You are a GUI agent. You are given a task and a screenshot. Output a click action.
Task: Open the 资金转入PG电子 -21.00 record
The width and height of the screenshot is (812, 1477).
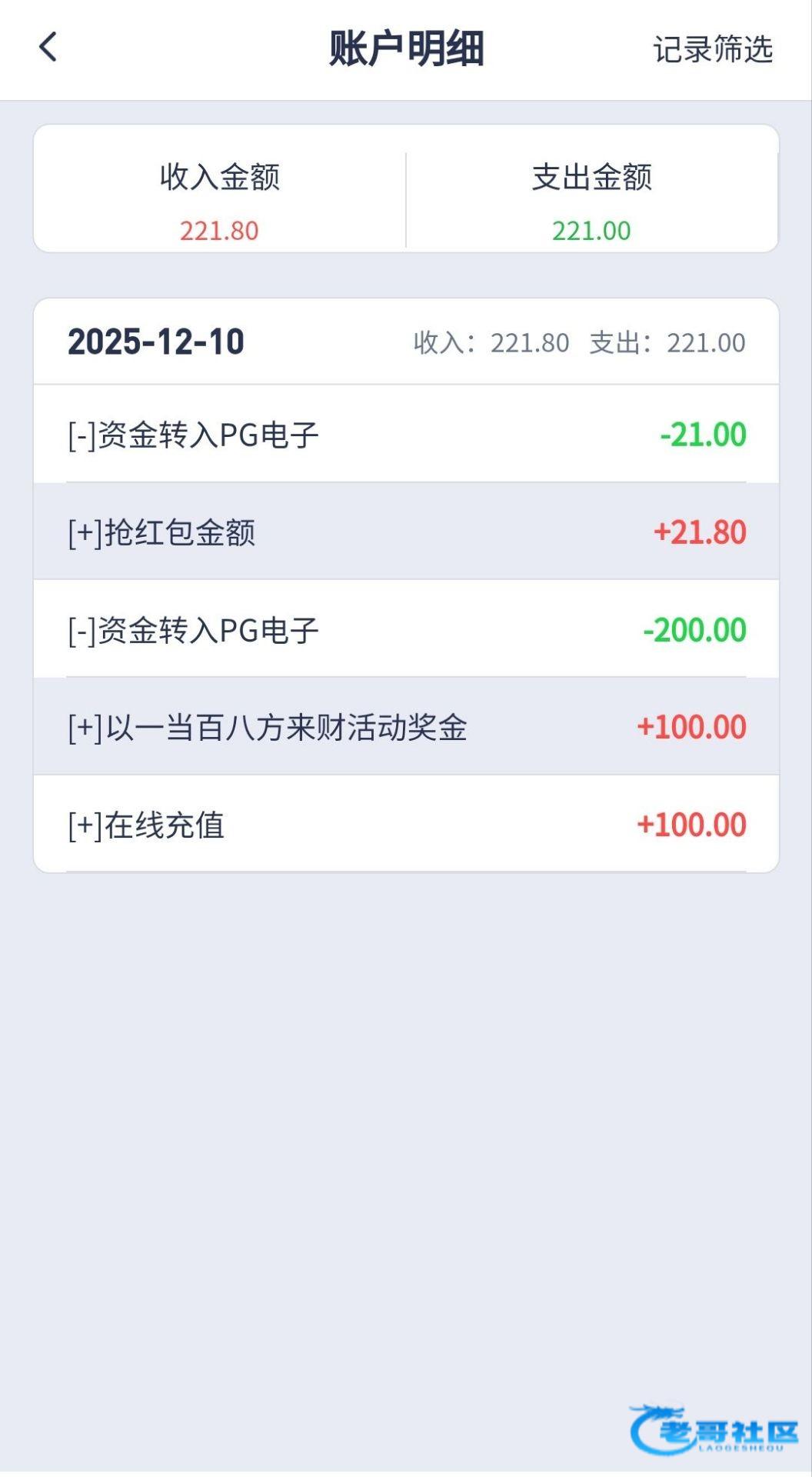[x=406, y=434]
